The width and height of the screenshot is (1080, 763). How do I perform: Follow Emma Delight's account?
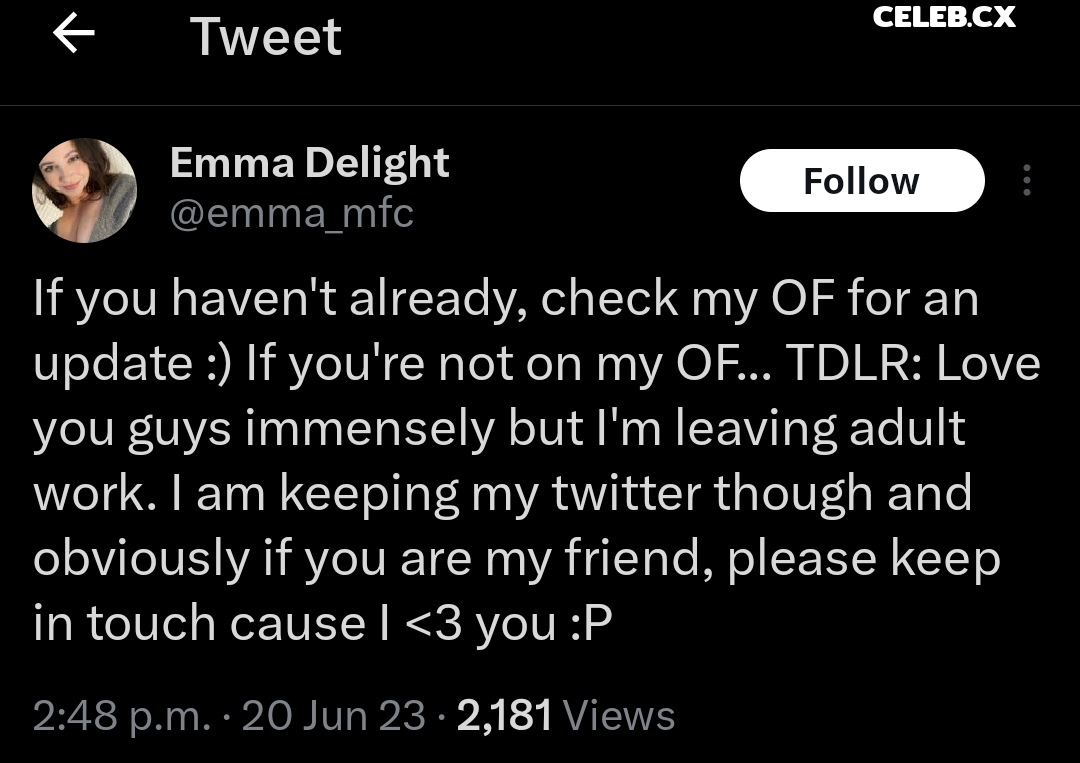point(861,181)
